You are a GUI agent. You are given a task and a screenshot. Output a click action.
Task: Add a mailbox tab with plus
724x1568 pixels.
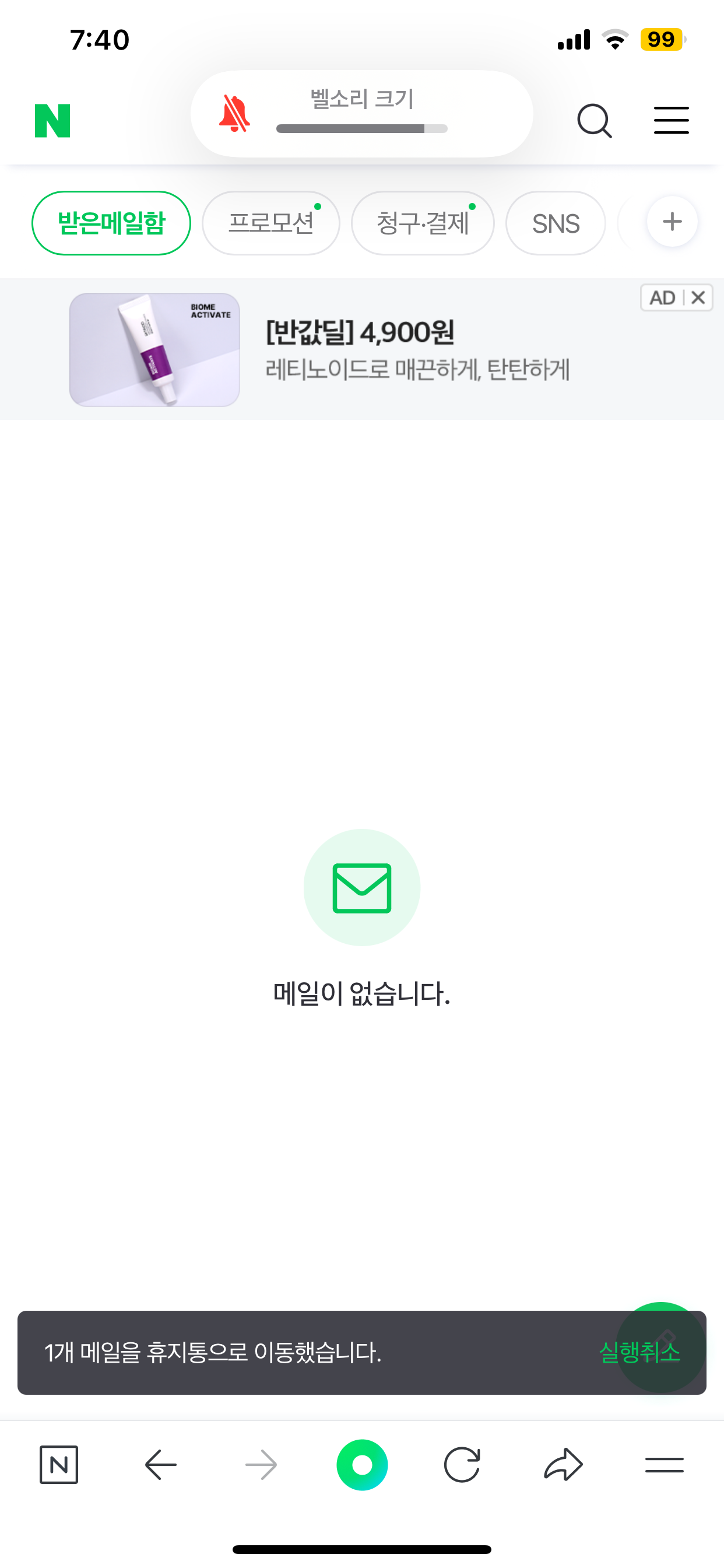672,222
